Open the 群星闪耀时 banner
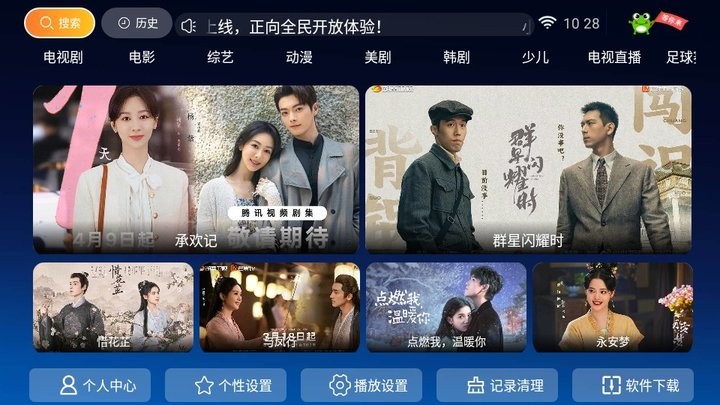The width and height of the screenshot is (720, 405). point(529,168)
